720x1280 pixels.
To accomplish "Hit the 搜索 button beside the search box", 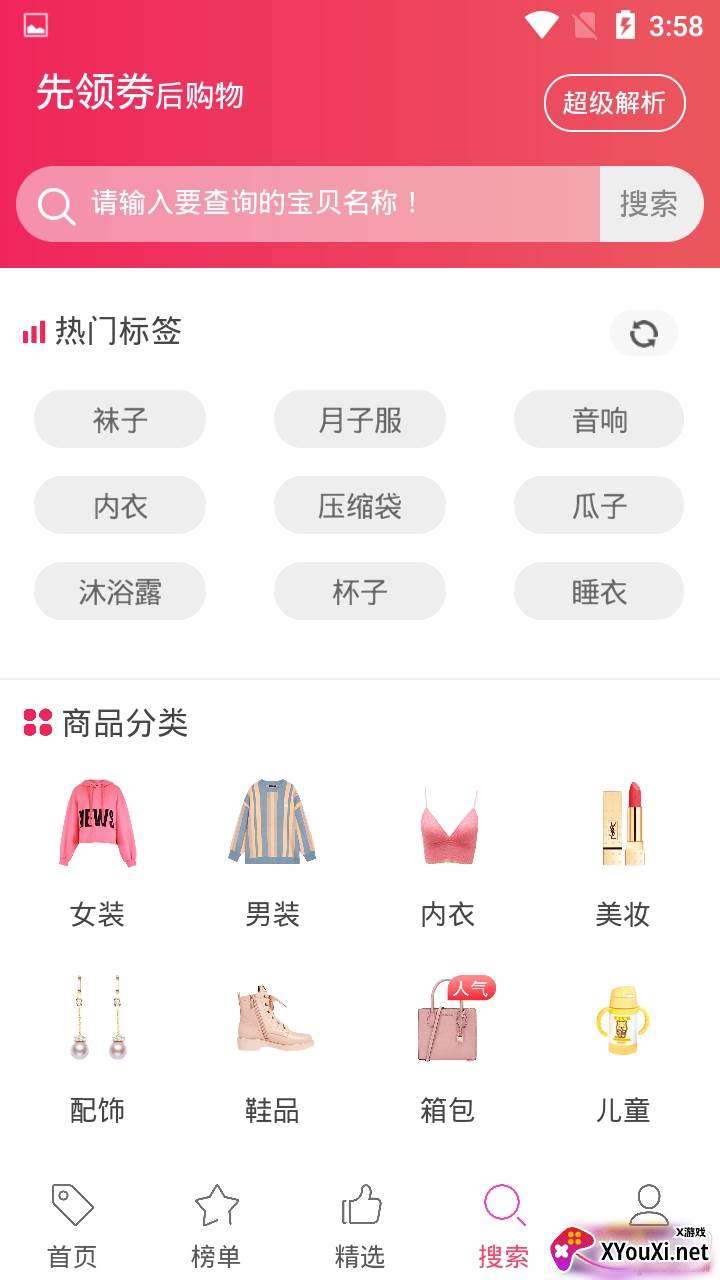I will (x=649, y=204).
